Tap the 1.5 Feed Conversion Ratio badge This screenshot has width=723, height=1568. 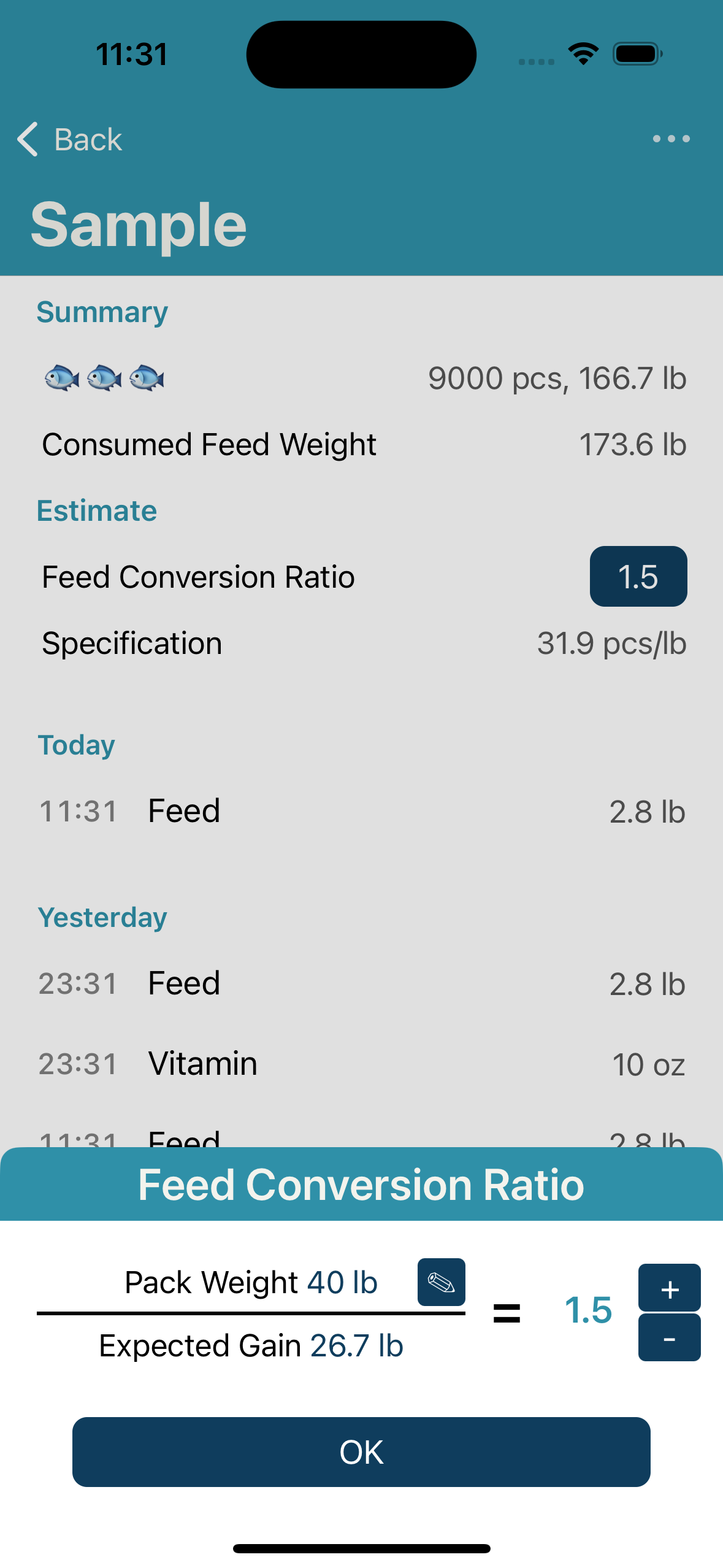[638, 577]
